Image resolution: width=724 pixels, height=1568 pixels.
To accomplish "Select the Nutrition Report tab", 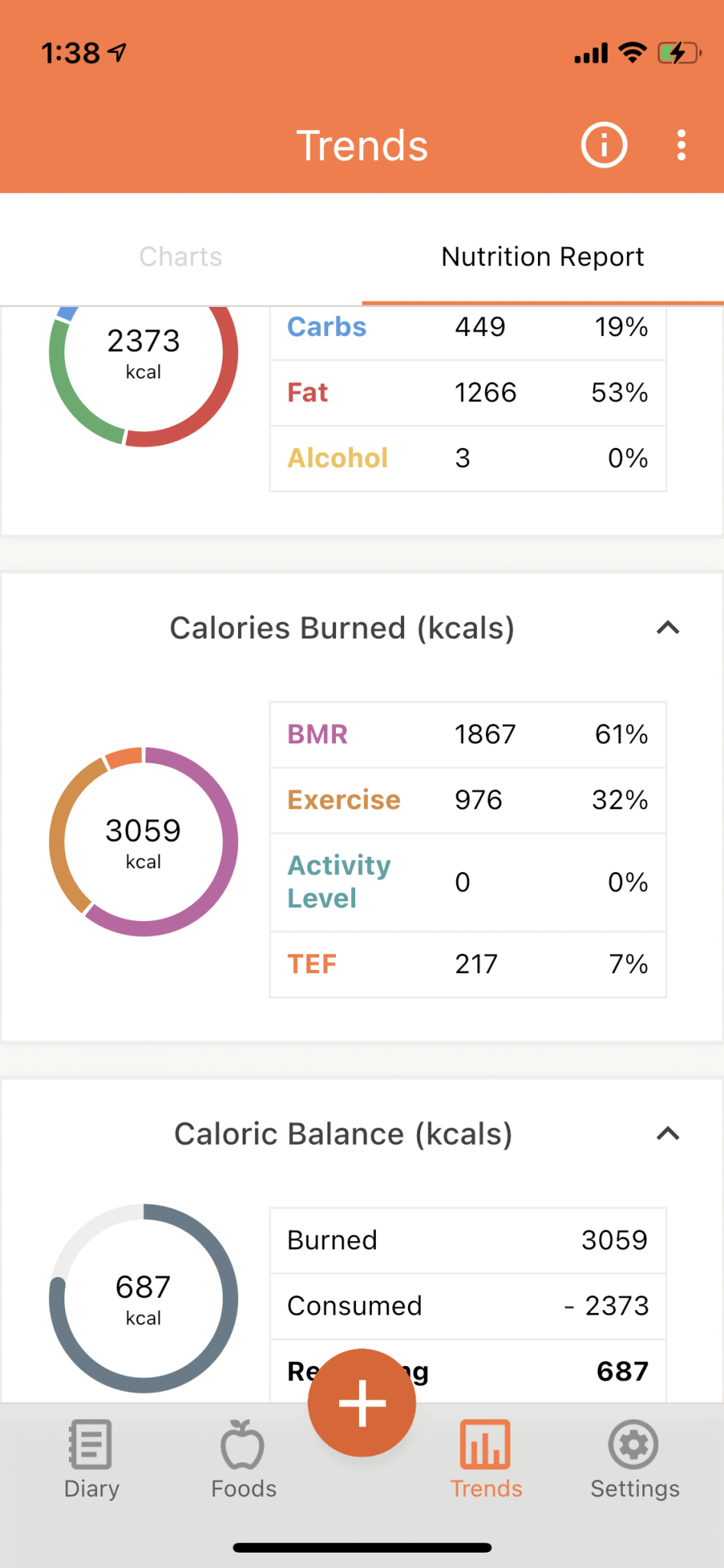I will coord(543,256).
